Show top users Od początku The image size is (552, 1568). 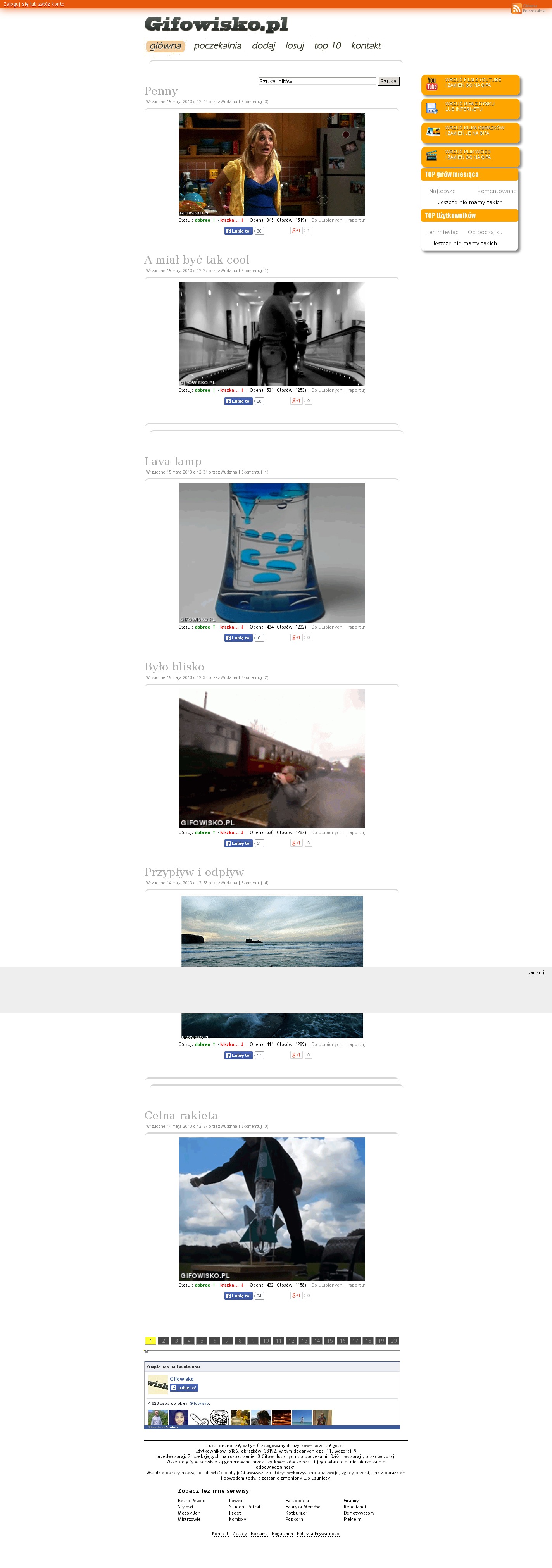tap(485, 232)
